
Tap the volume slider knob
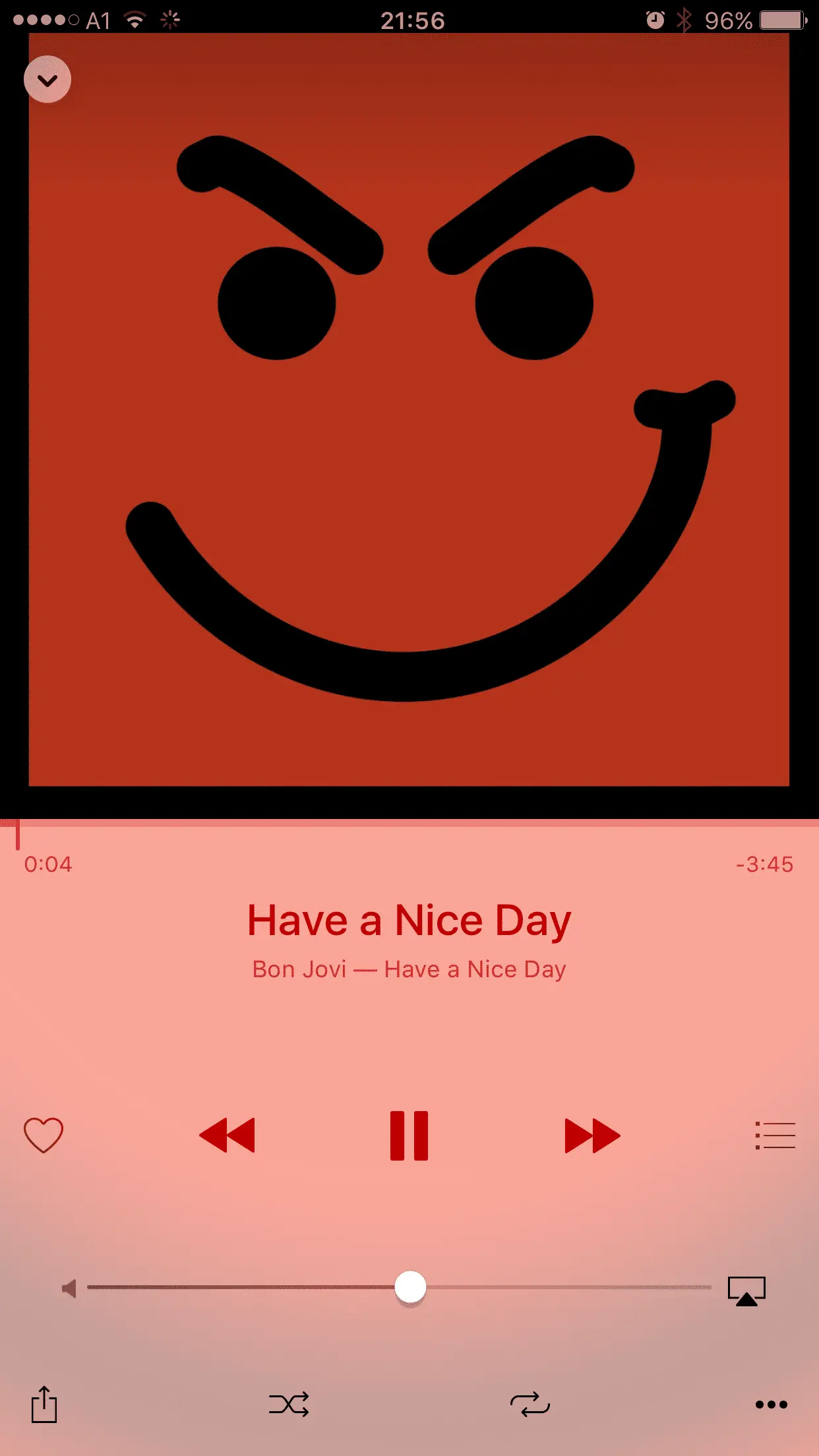[x=410, y=1287]
